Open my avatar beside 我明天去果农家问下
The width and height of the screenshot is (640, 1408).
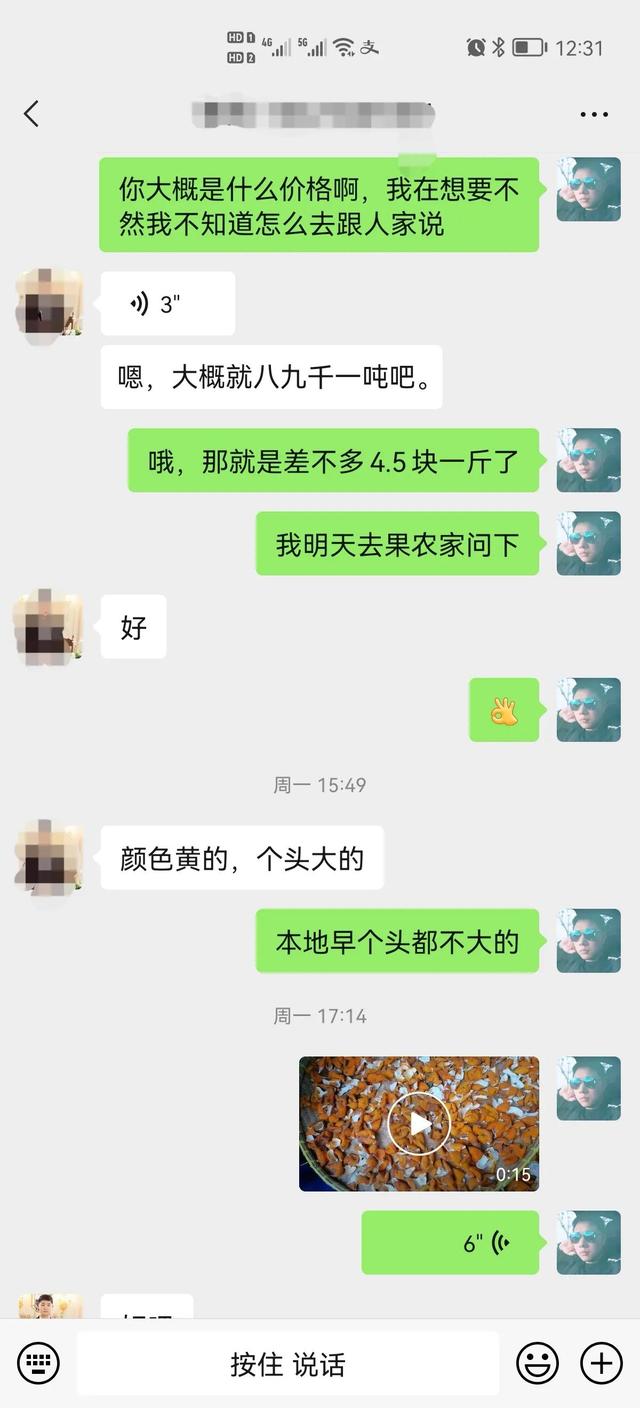588,544
